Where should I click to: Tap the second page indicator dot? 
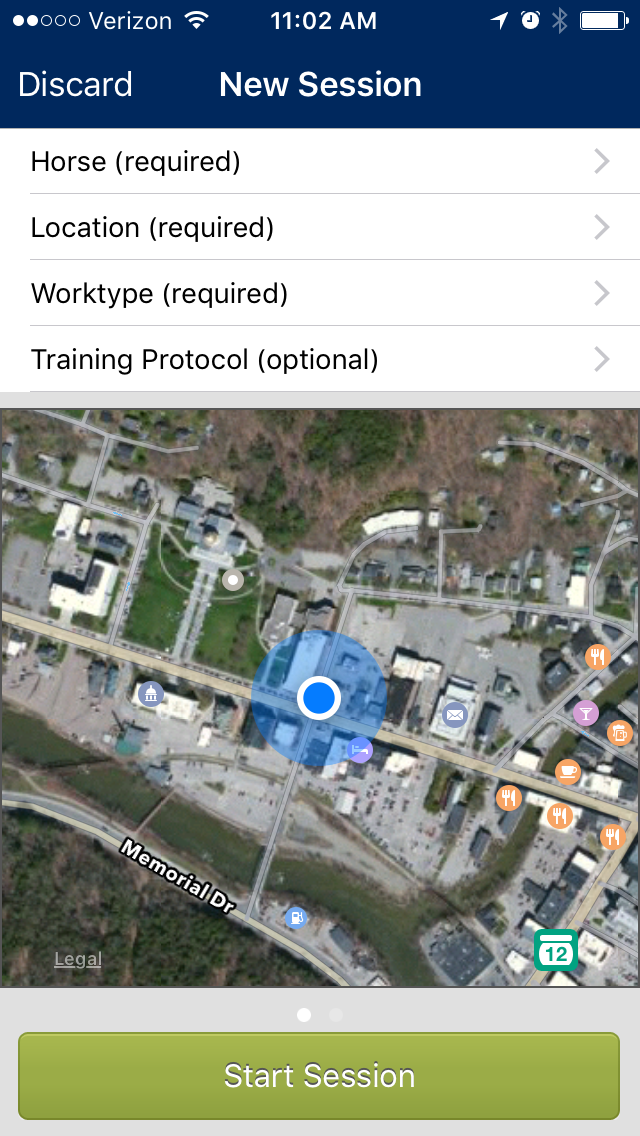coord(336,1015)
